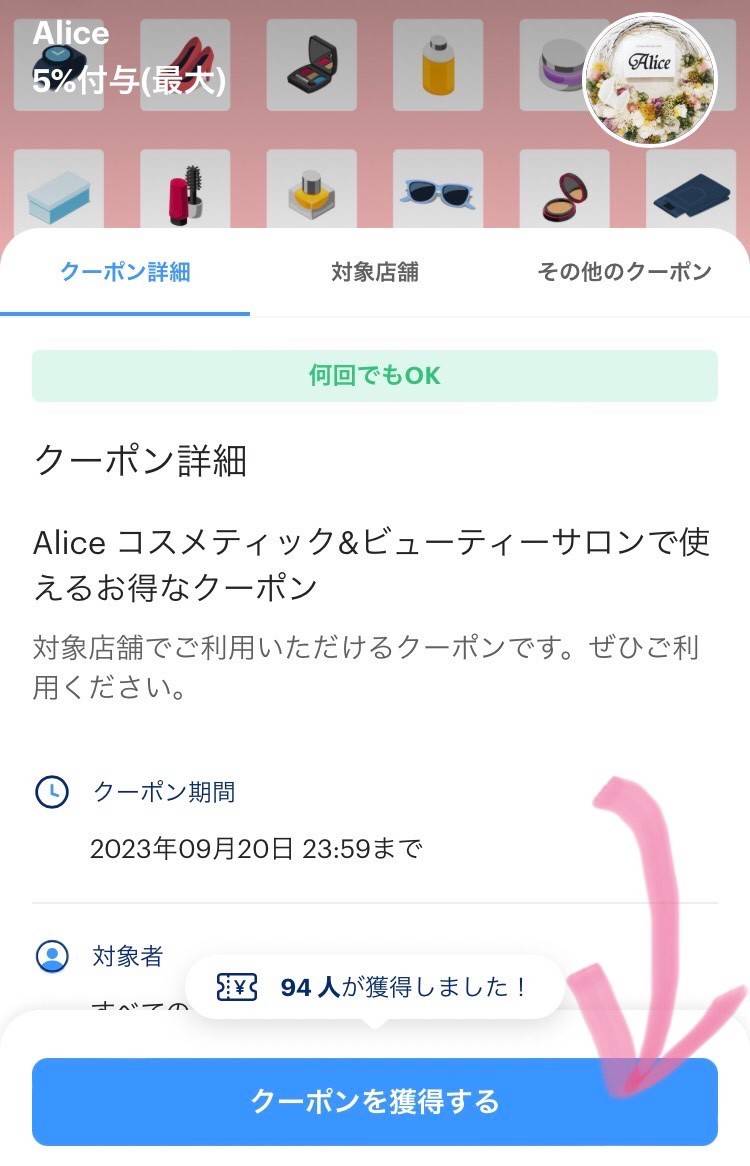The width and height of the screenshot is (750, 1166).
Task: Switch to the 対象店舗 tab
Action: [375, 272]
